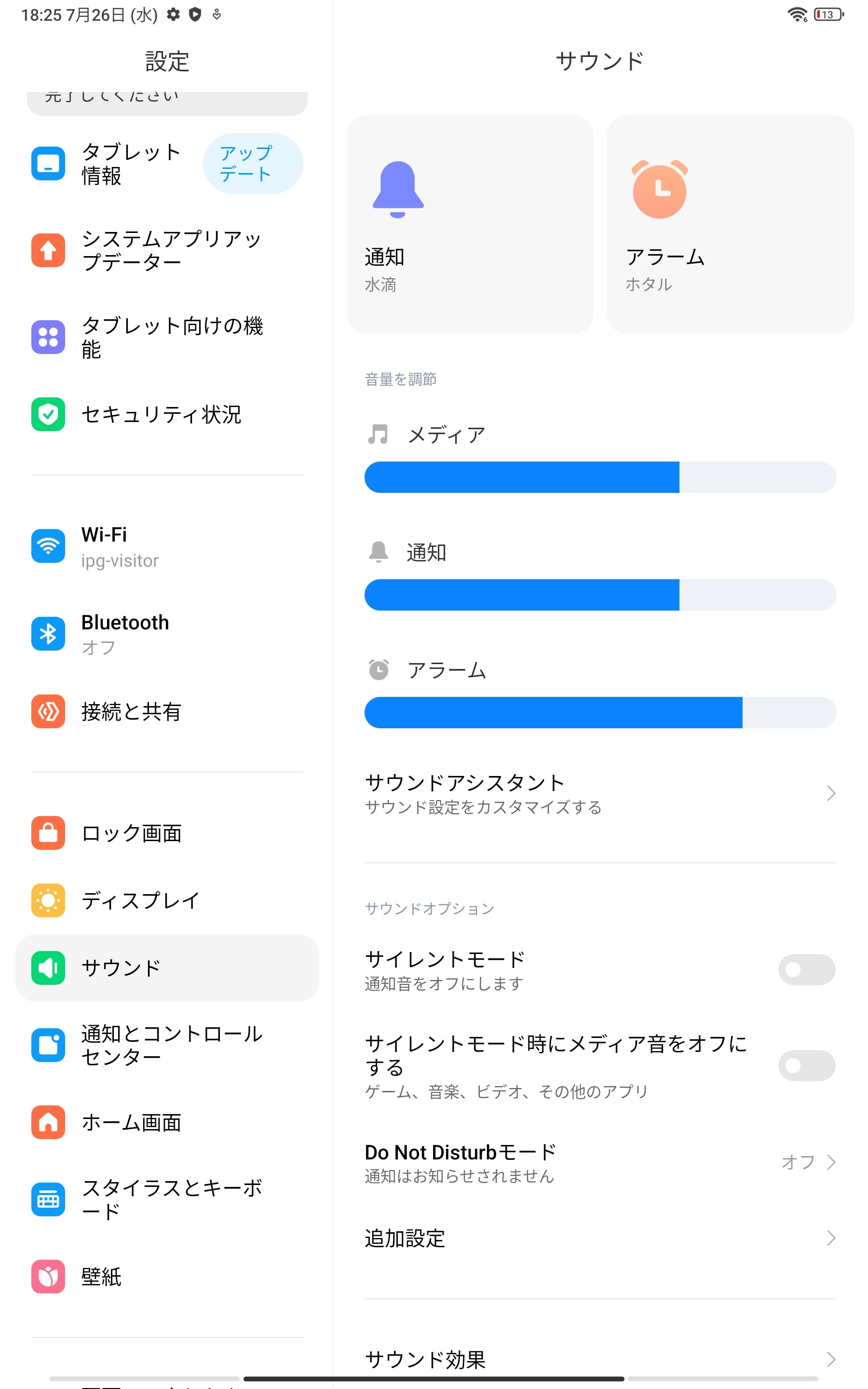Set the メディア volume slider
Screen dimensions: 868x1389
(600, 477)
